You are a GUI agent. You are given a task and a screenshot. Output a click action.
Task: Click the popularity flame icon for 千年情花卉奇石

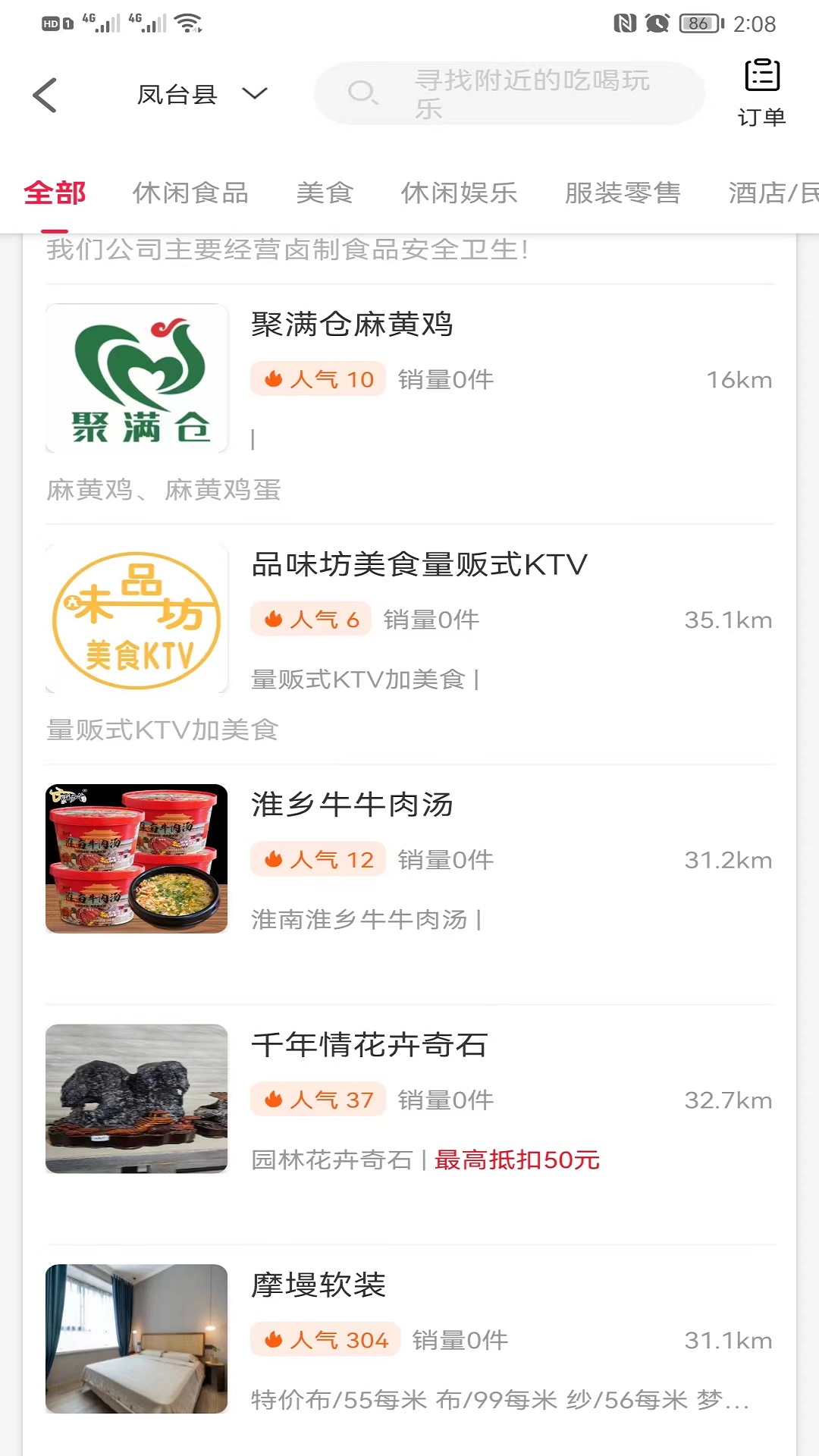[x=273, y=1099]
